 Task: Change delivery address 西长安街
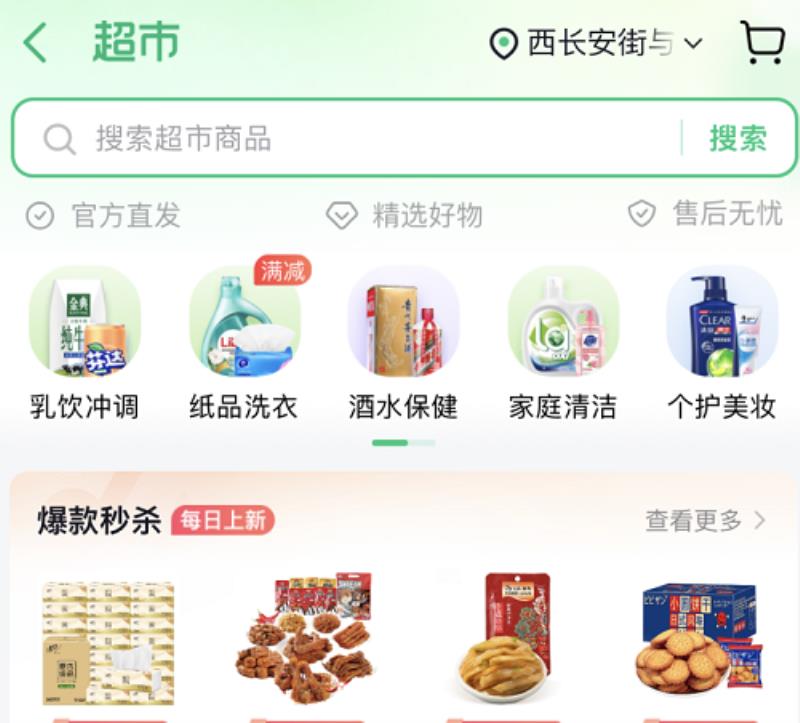pyautogui.click(x=596, y=43)
